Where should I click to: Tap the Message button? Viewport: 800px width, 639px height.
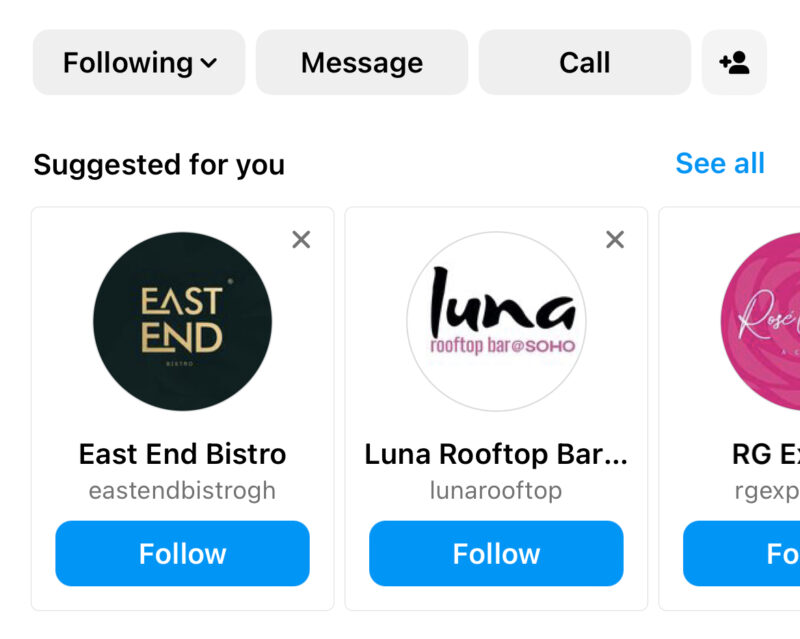[x=361, y=63]
